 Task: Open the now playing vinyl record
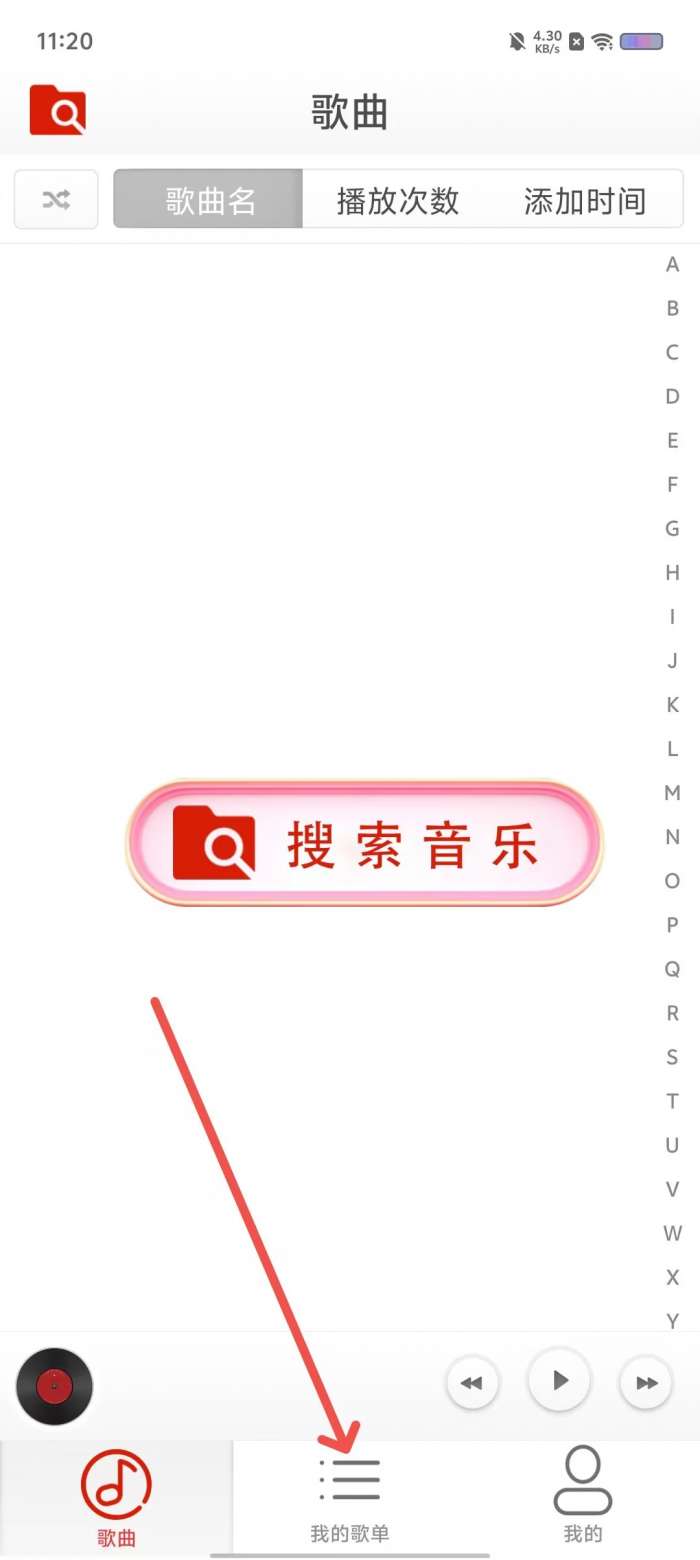[x=54, y=1387]
